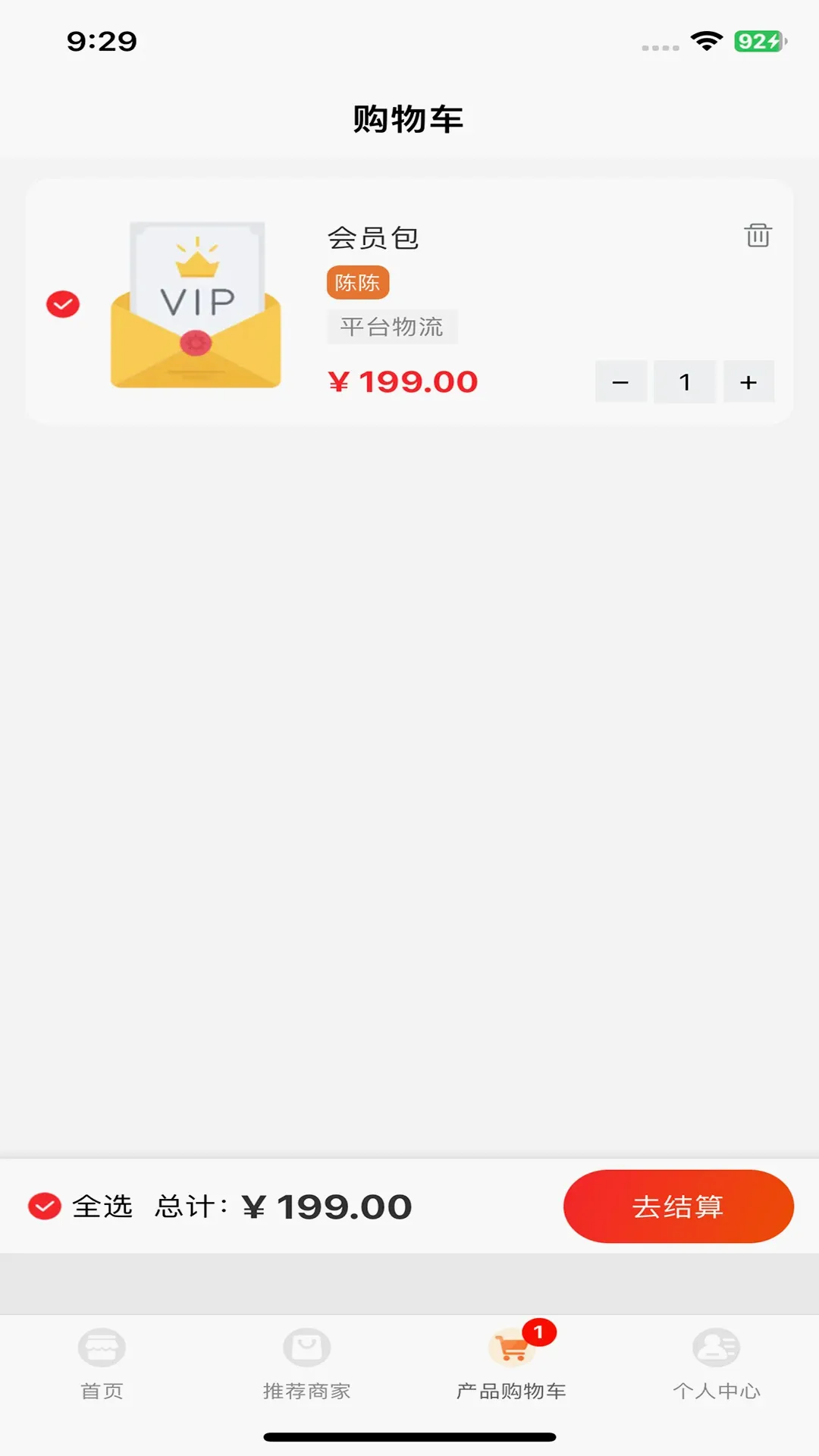Open the 推荐商家 tab
Viewport: 819px width, 1456px height.
pyautogui.click(x=307, y=1363)
